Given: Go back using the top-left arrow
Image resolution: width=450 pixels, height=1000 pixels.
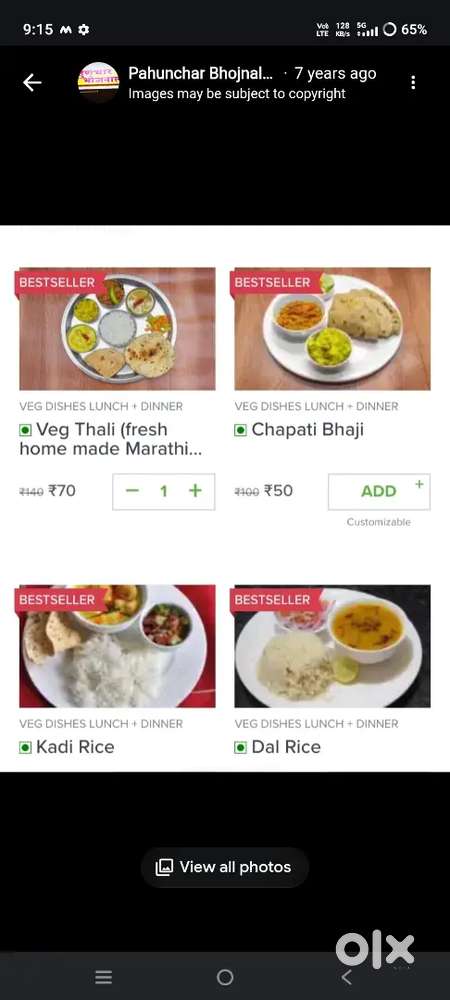Looking at the screenshot, I should [x=32, y=82].
